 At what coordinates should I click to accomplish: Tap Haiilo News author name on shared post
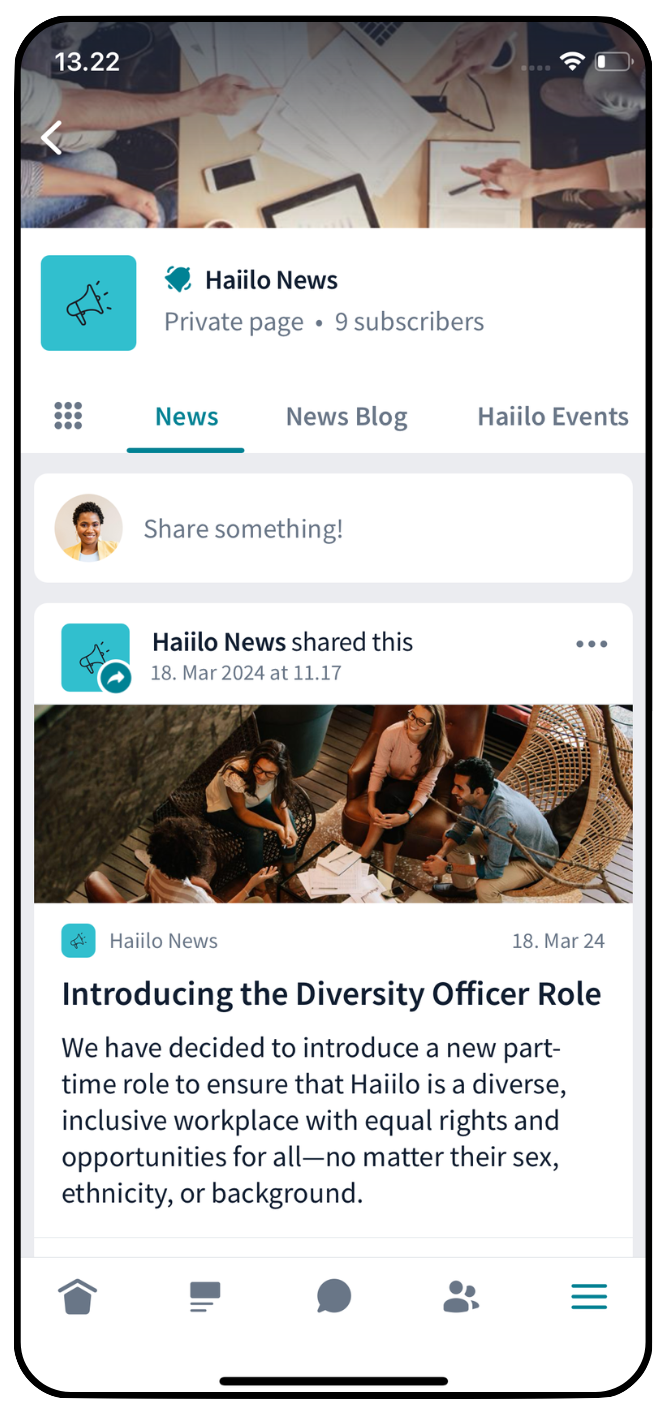point(219,642)
